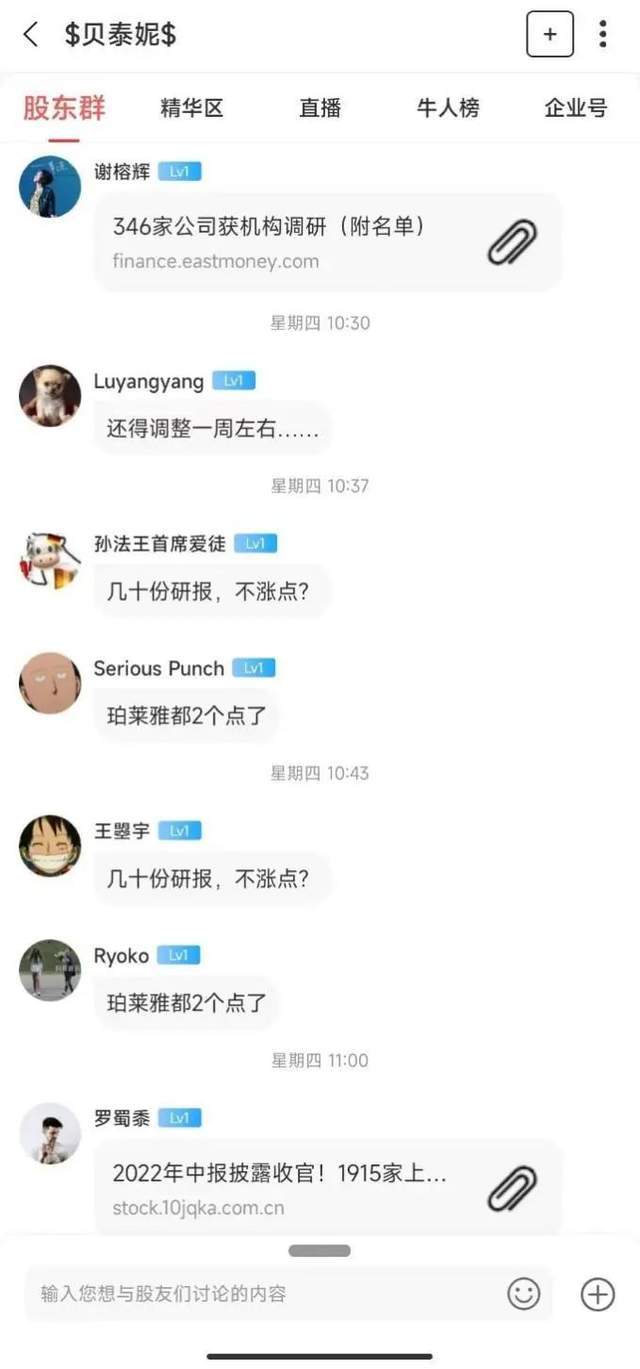
Task: View 王曌宇's avatar profile
Action: pos(50,846)
